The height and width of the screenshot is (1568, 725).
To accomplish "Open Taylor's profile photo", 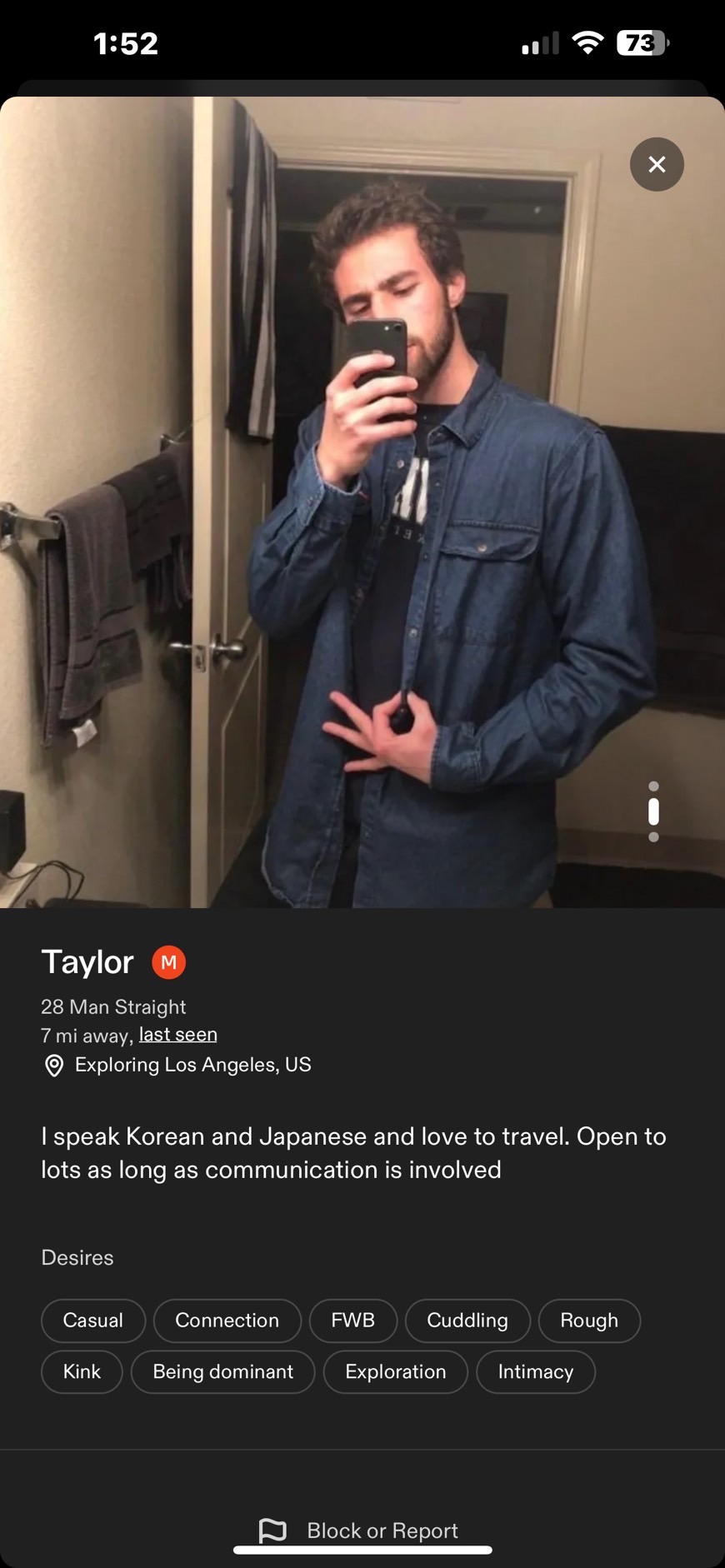I will [362, 502].
